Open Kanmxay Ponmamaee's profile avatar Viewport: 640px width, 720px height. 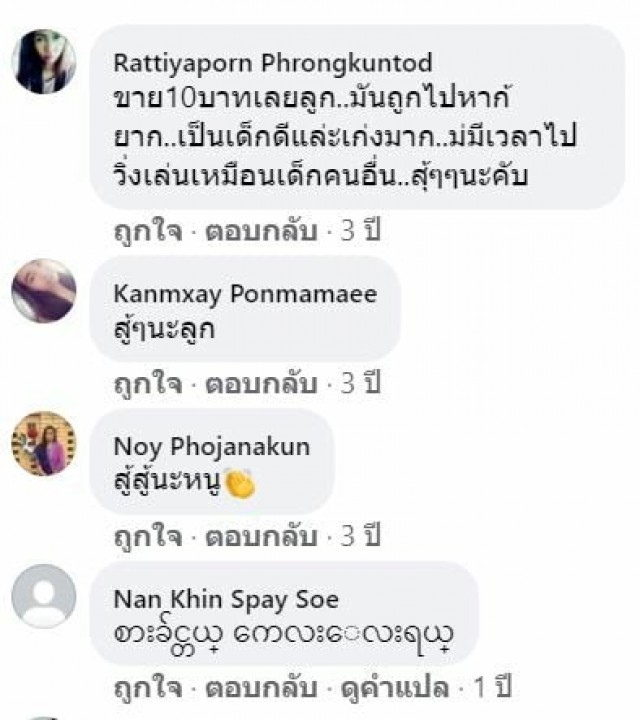pos(43,291)
